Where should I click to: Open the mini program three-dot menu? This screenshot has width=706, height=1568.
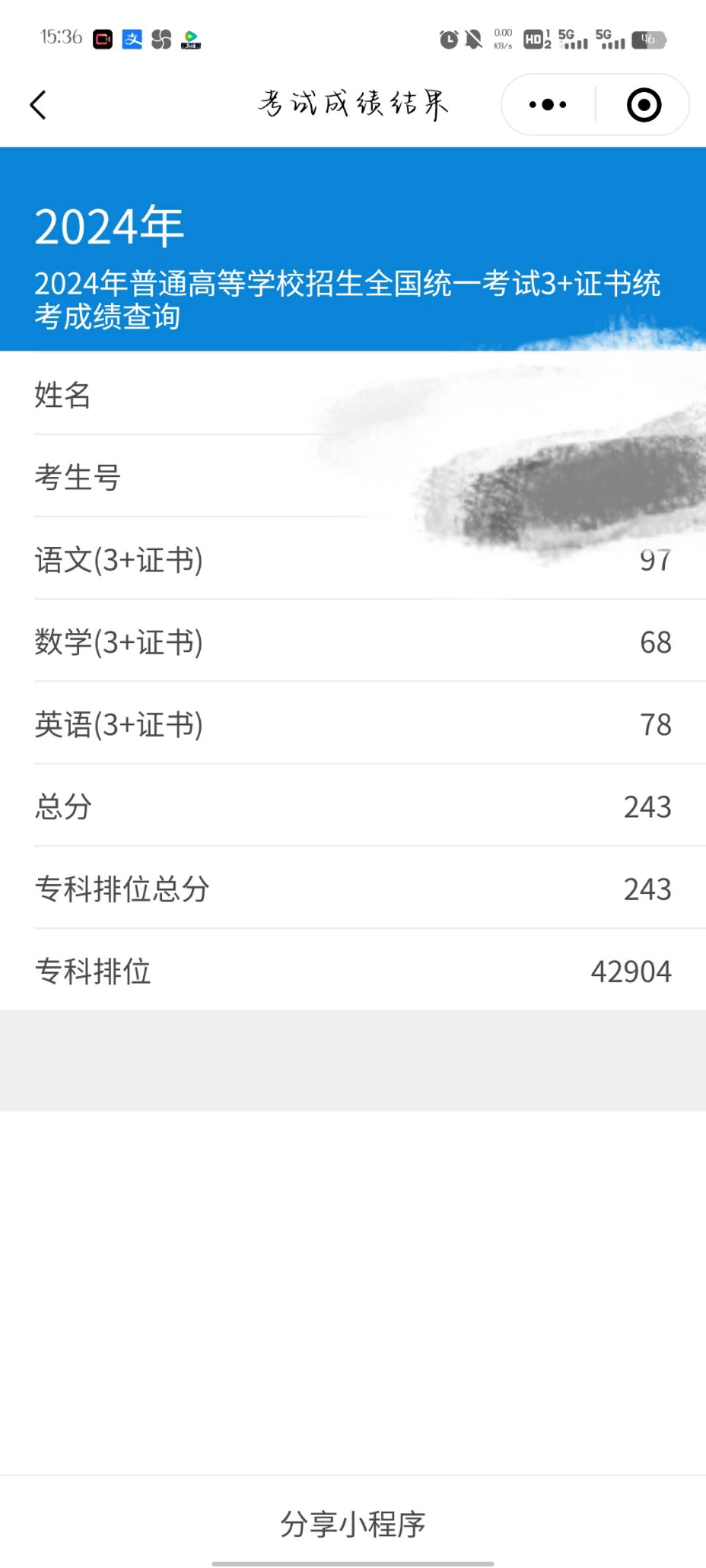(548, 105)
